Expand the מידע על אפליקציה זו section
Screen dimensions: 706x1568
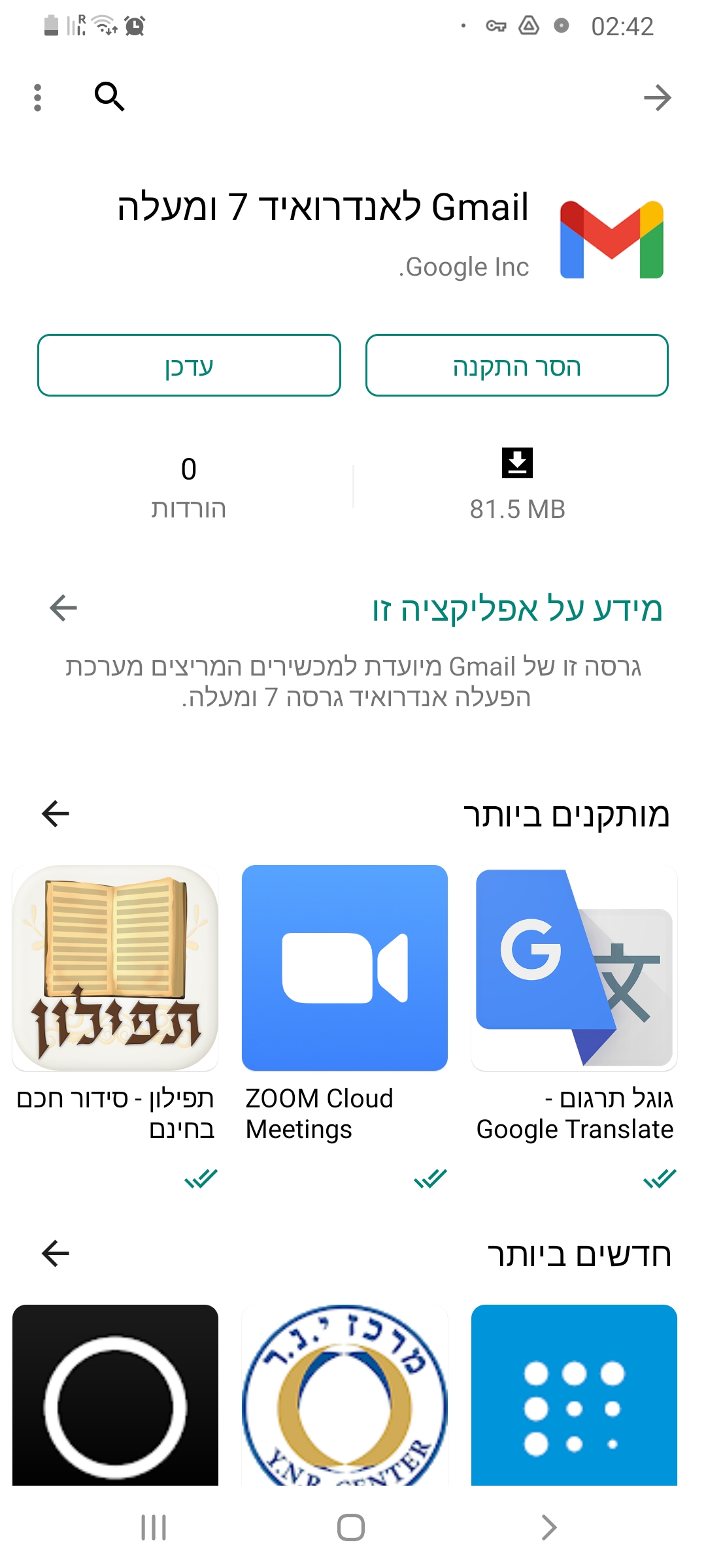[x=63, y=608]
